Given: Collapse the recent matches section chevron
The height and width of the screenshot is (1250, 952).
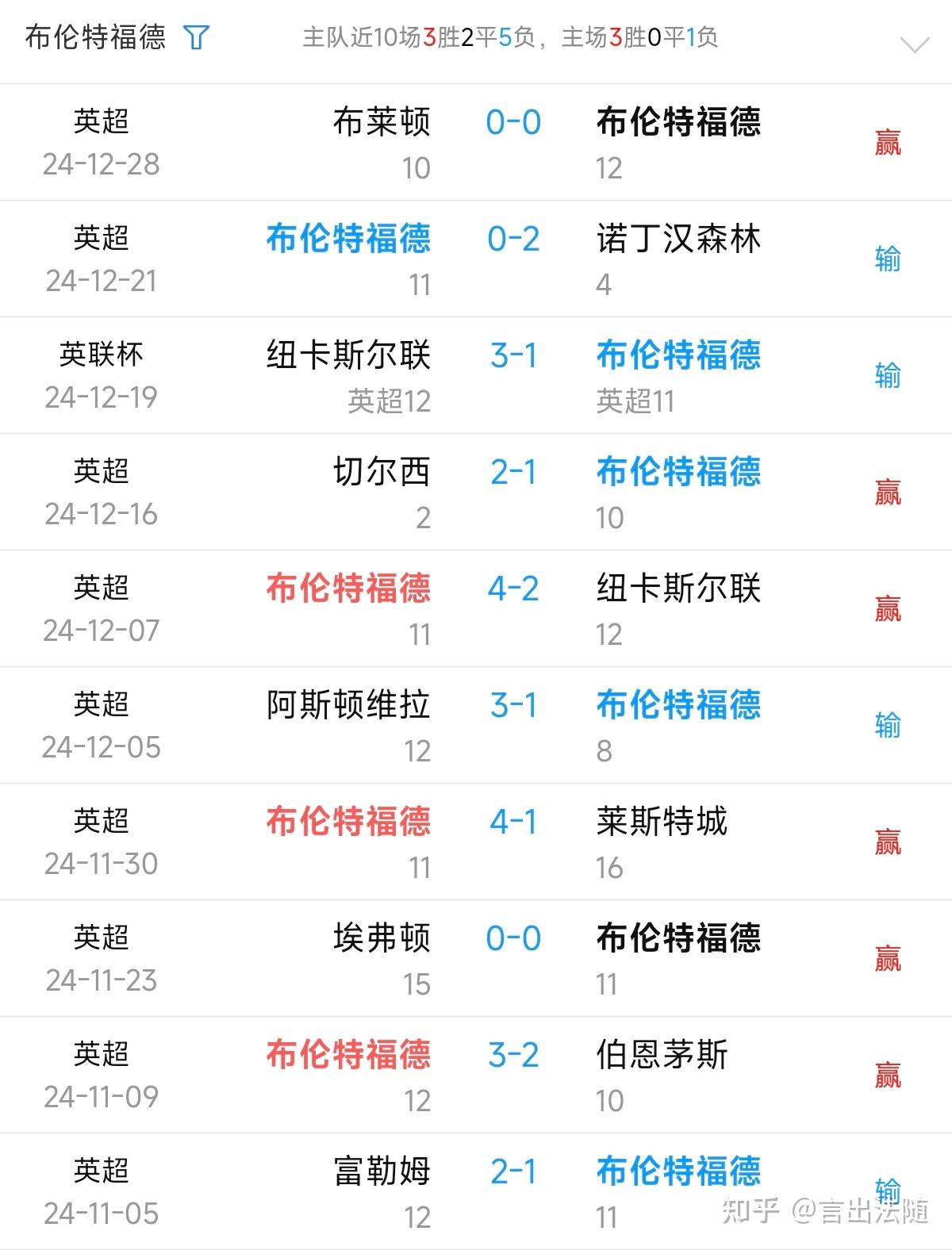Looking at the screenshot, I should click(915, 44).
